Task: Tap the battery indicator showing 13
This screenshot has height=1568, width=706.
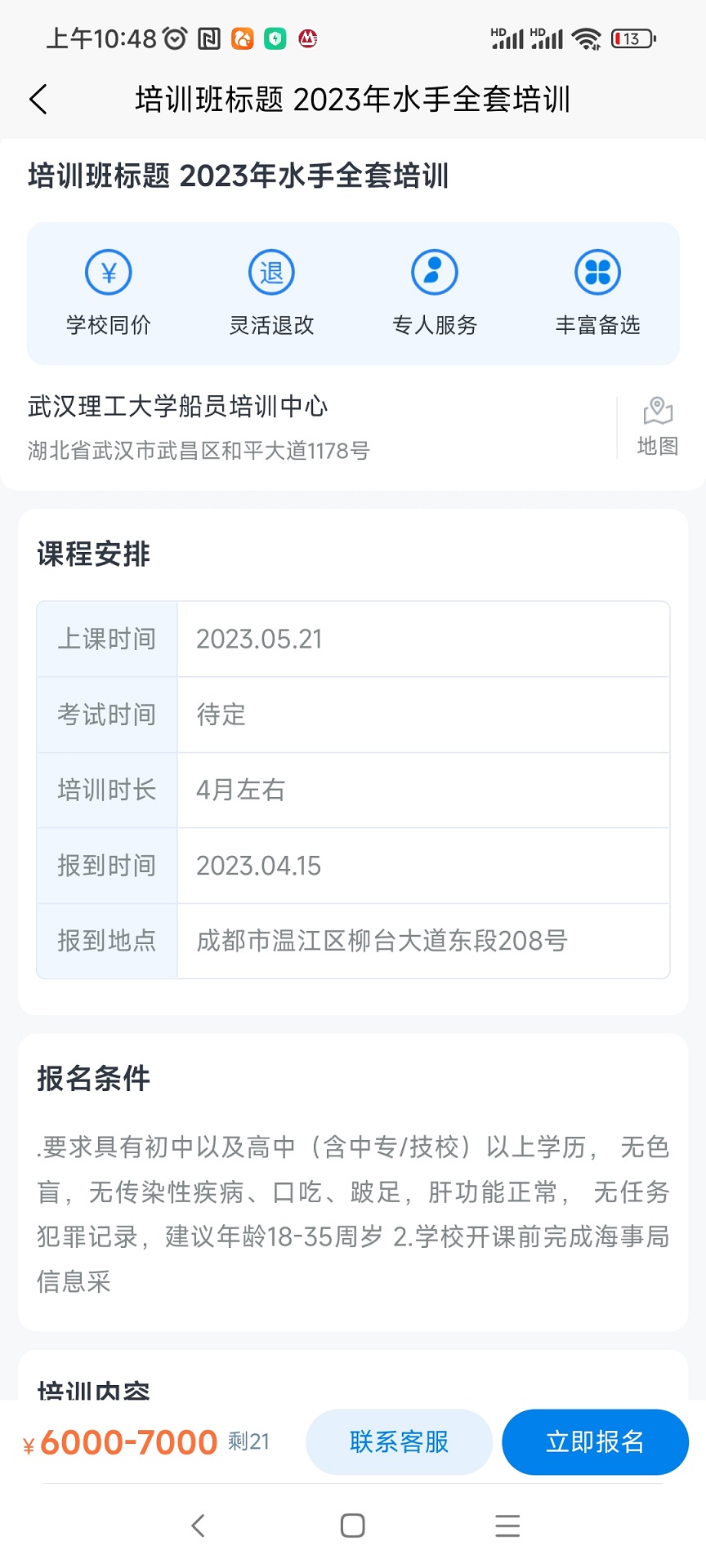Action: pyautogui.click(x=629, y=38)
